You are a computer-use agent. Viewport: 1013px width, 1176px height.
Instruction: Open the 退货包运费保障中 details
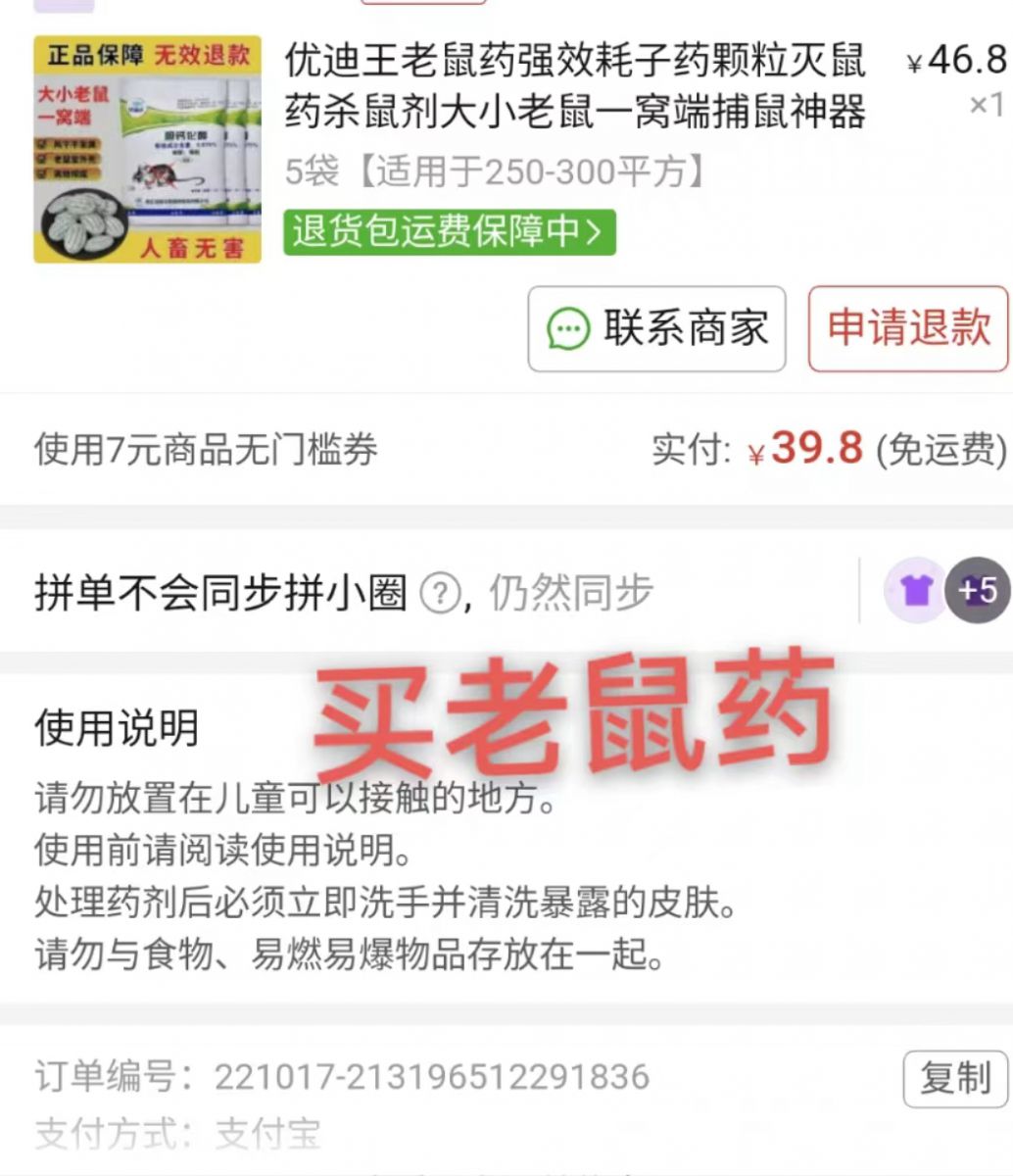450,232
